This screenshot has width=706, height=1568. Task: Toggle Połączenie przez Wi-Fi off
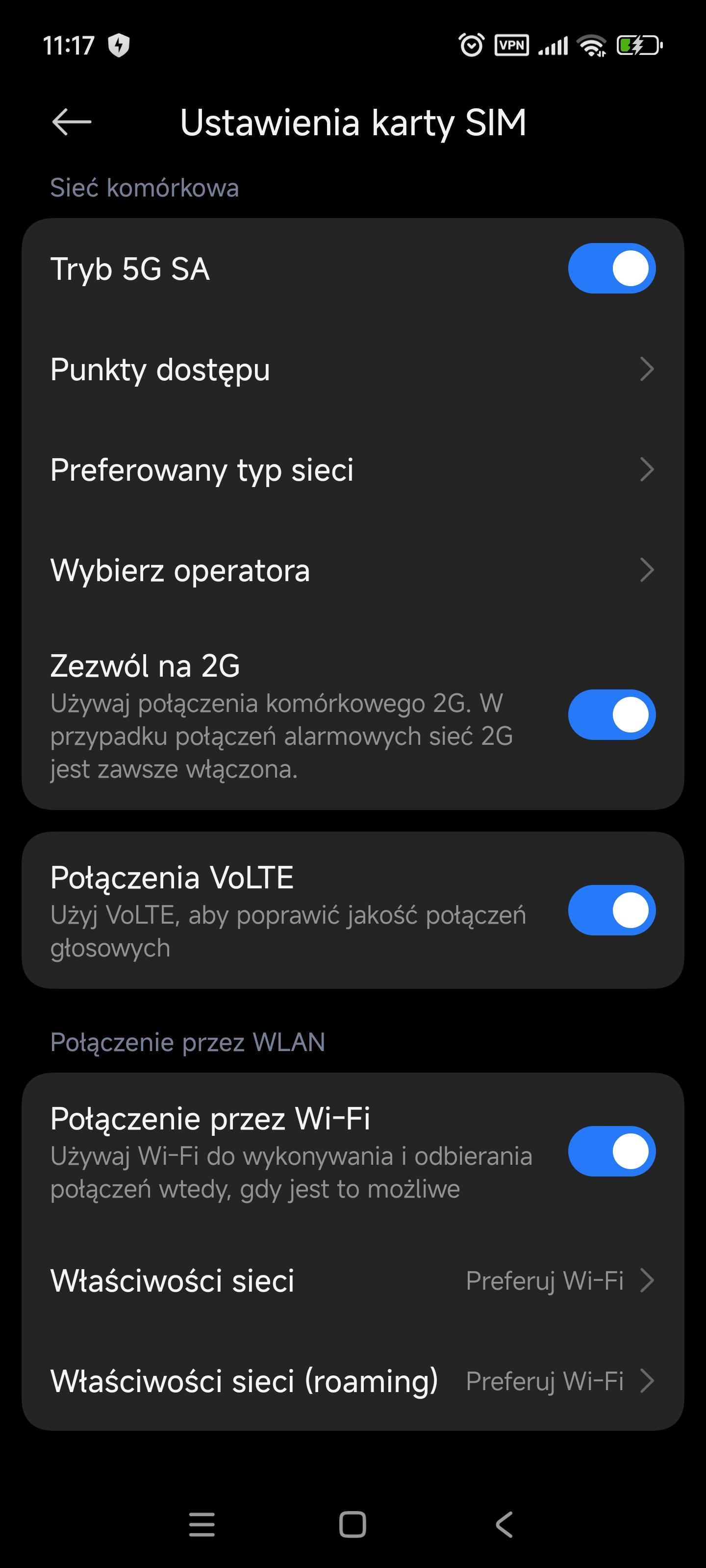[611, 1151]
